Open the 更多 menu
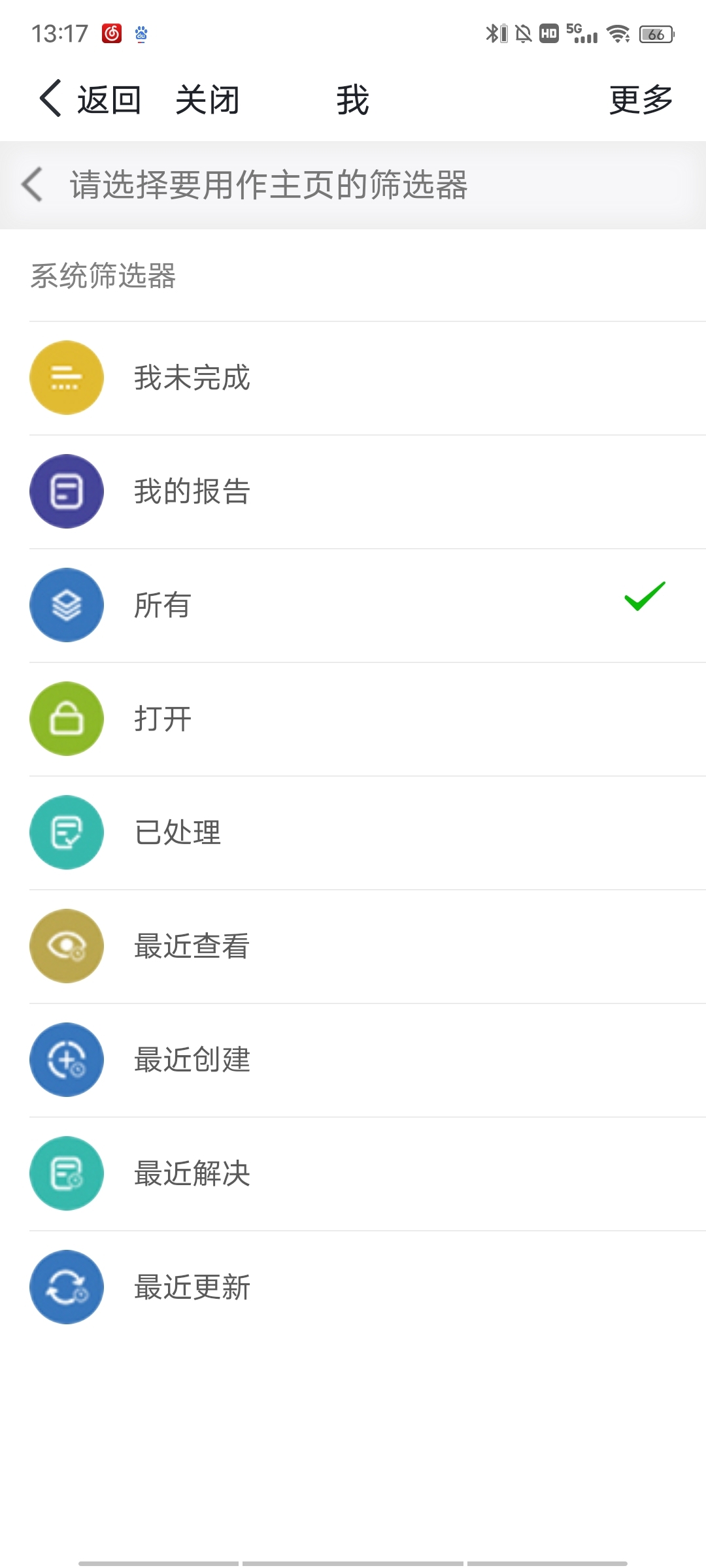This screenshot has height=1568, width=706. coord(641,100)
